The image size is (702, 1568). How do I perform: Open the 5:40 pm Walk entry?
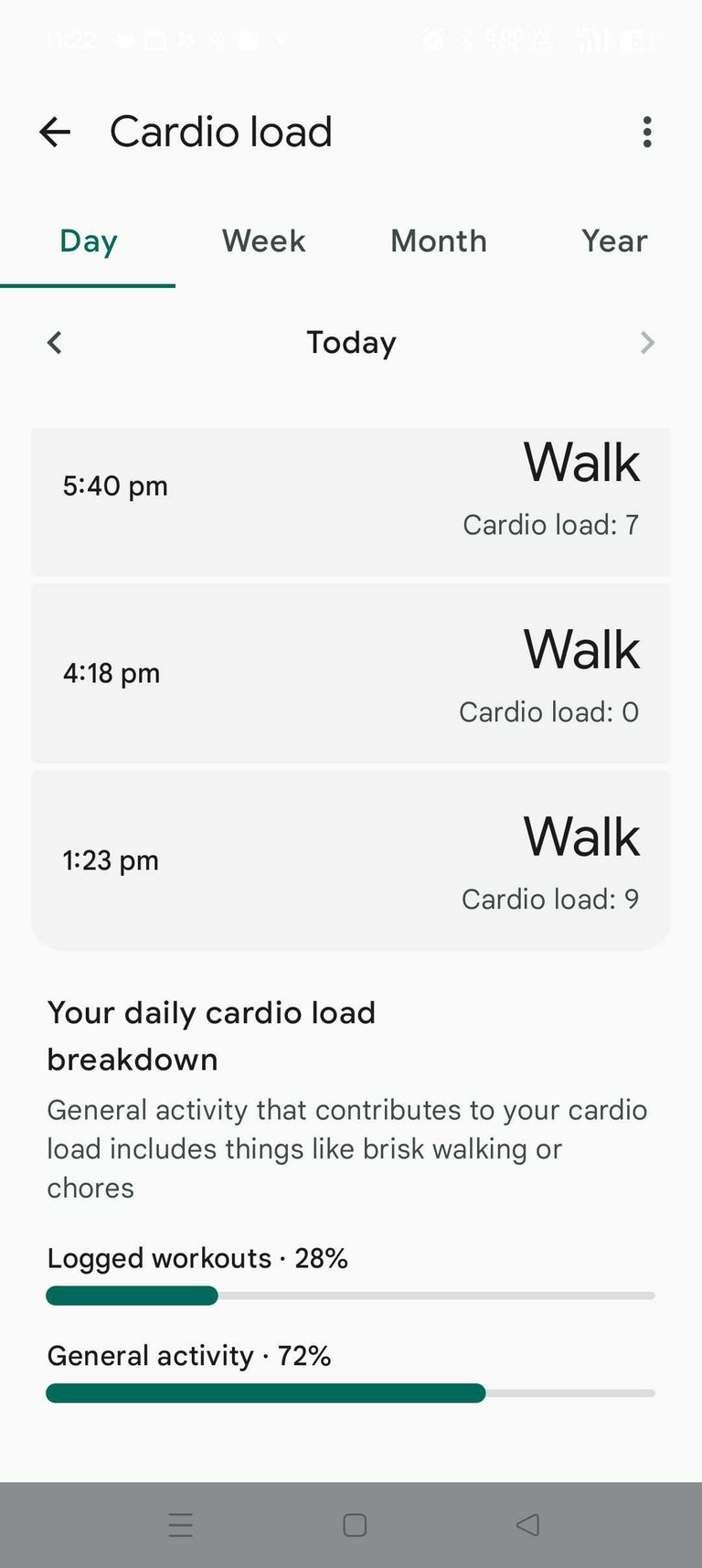[x=351, y=501]
